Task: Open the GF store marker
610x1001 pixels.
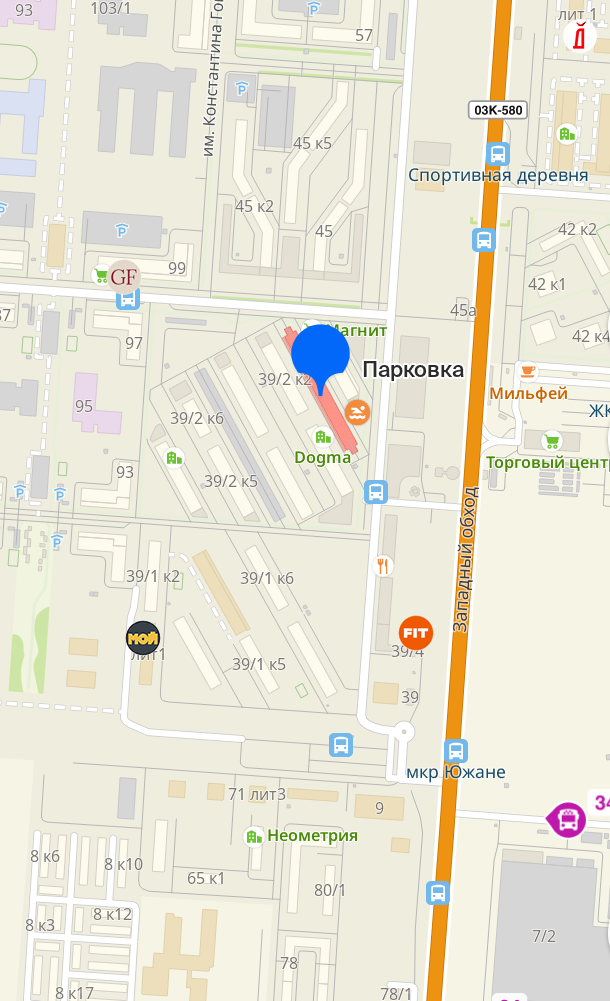Action: pyautogui.click(x=124, y=275)
